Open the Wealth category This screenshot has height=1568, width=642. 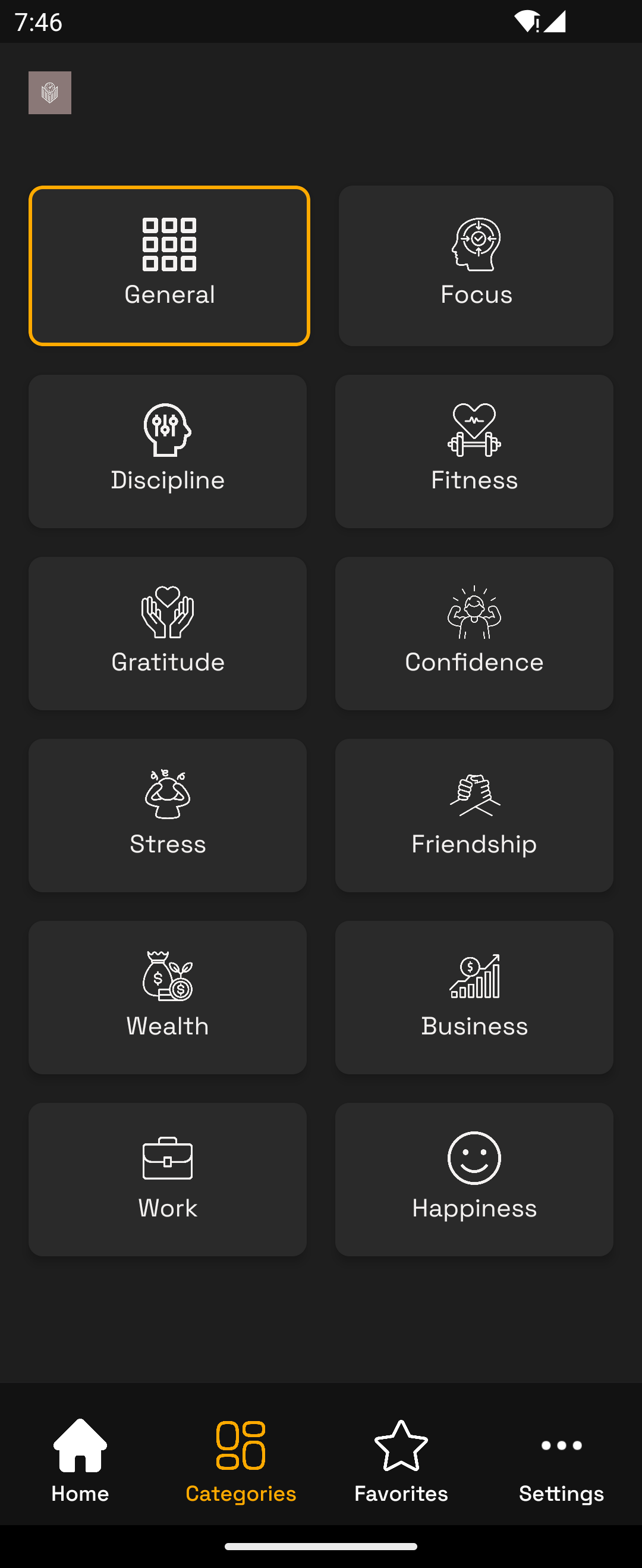(x=168, y=997)
